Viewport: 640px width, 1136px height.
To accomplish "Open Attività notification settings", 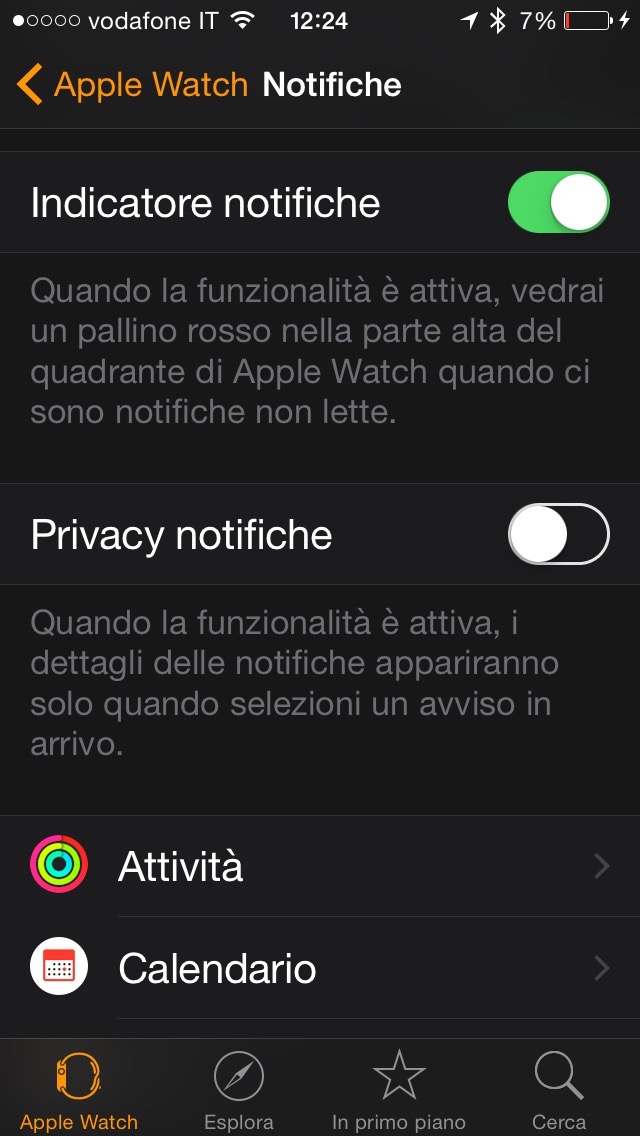I will 320,866.
